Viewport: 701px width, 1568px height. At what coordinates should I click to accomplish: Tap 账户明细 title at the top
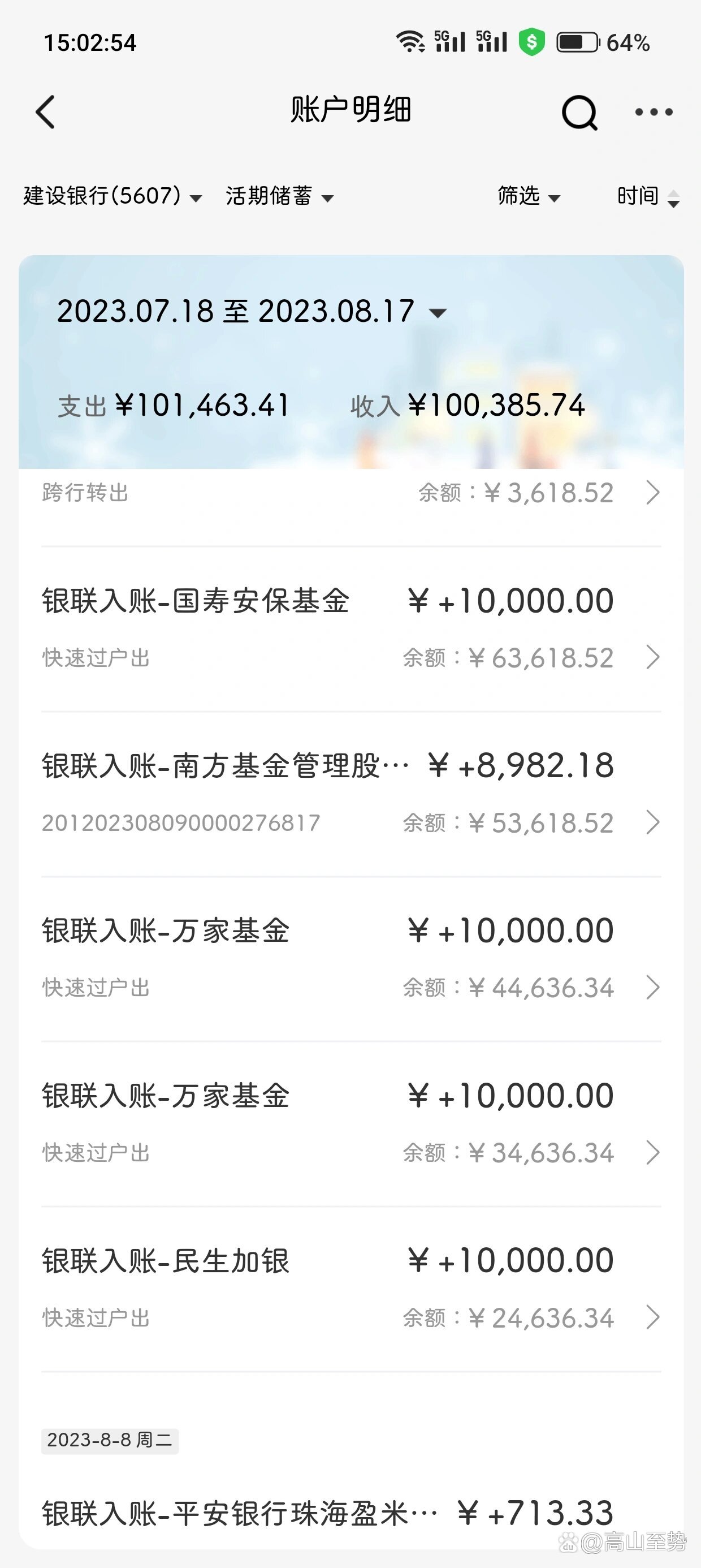350,111
